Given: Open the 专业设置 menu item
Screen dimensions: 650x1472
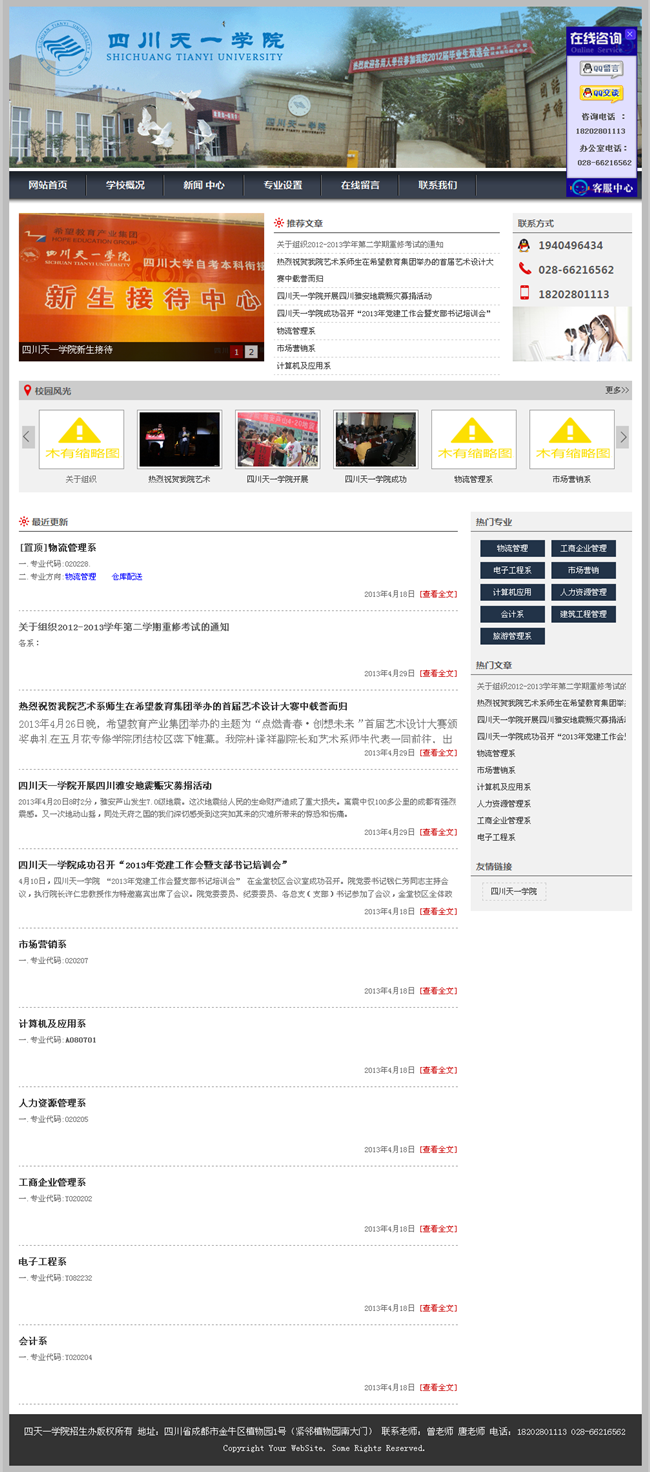Looking at the screenshot, I should point(282,185).
